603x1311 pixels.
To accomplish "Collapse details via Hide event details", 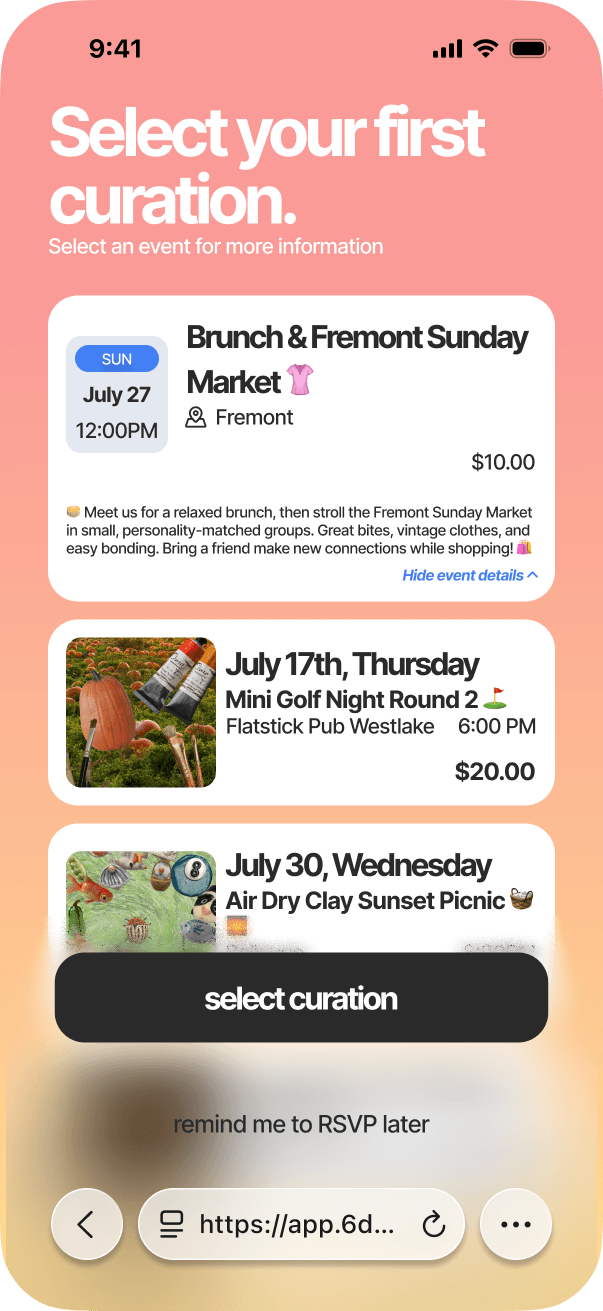I will [470, 575].
